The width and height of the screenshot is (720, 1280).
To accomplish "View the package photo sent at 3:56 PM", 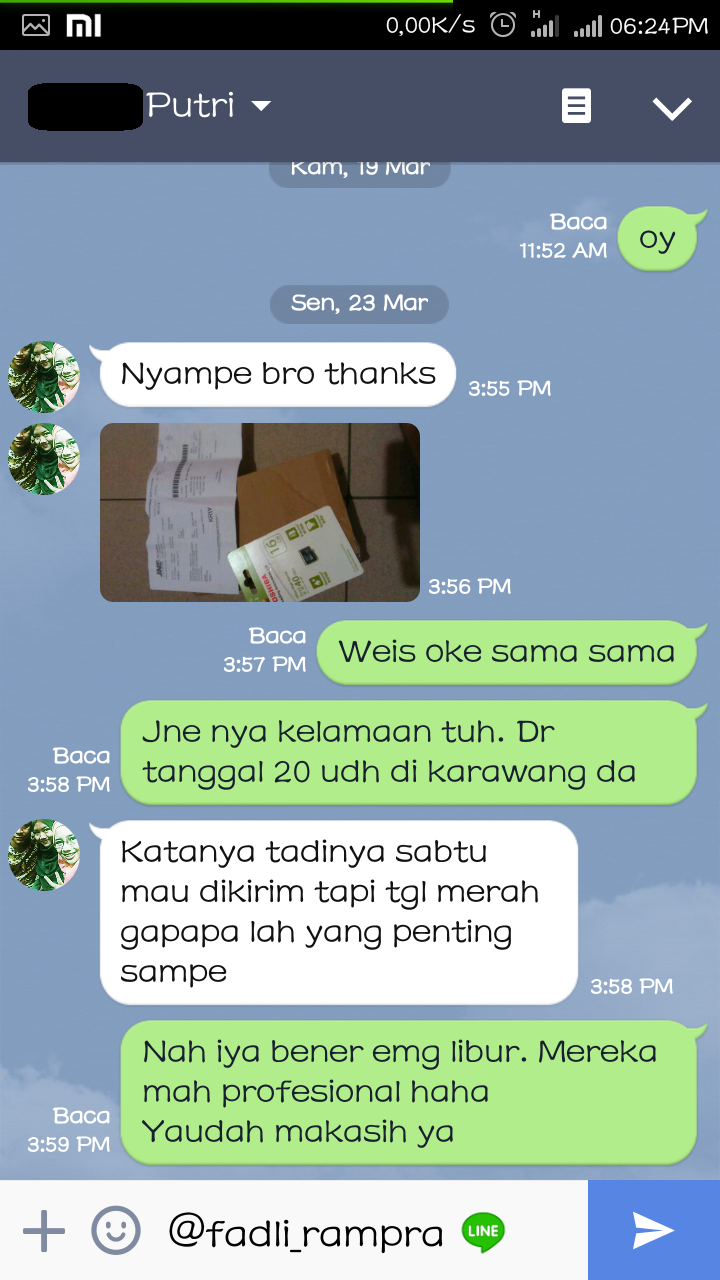I will pos(260,512).
